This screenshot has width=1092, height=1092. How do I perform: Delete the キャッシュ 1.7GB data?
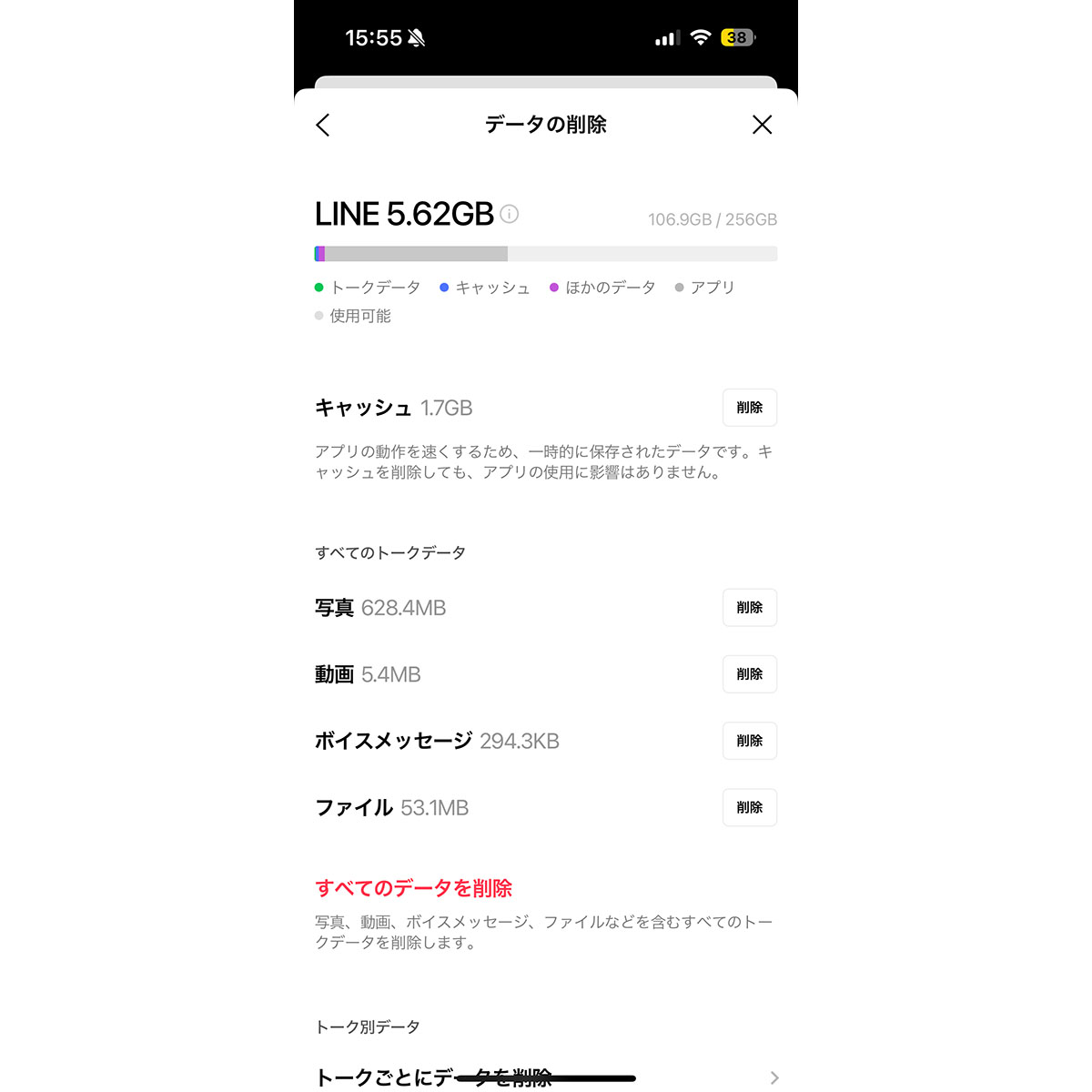click(749, 408)
